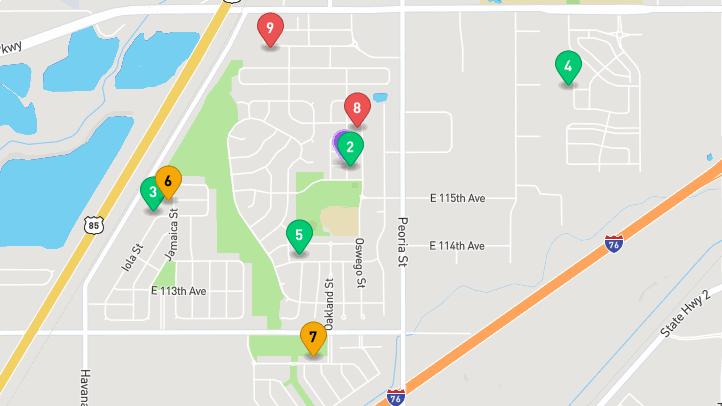
Task: Tap the red map pin numbered 9
Action: click(270, 29)
